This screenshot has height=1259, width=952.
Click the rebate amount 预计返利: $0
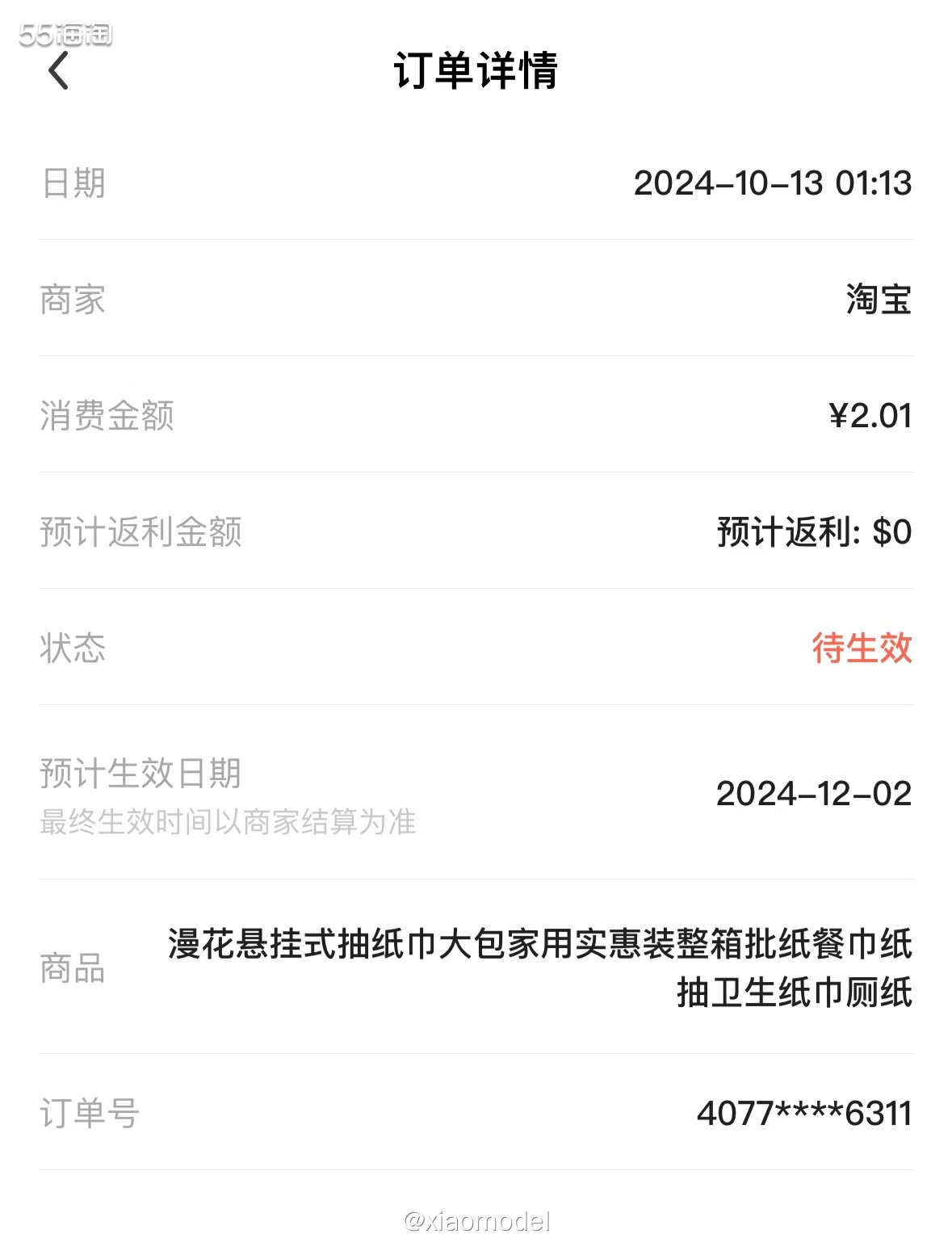812,533
